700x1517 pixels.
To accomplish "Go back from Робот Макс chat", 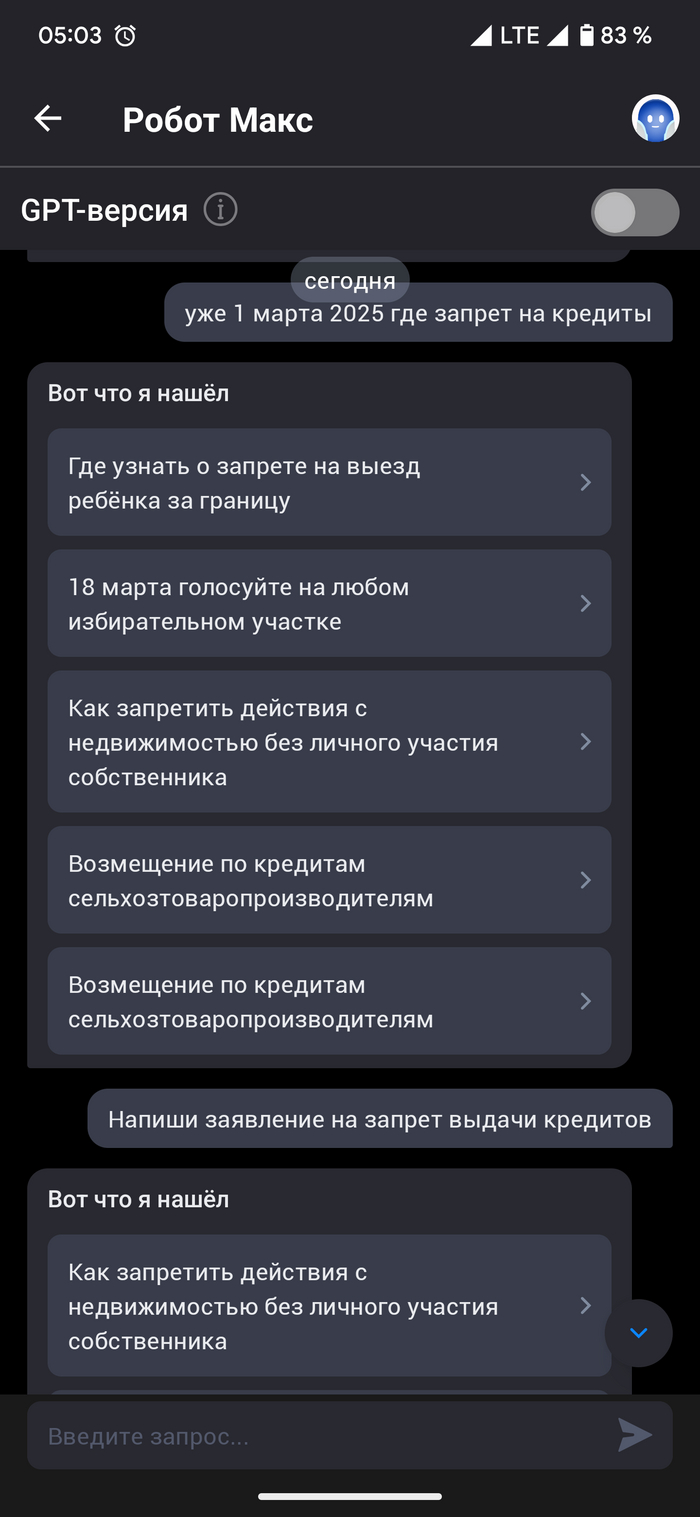I will pos(48,119).
